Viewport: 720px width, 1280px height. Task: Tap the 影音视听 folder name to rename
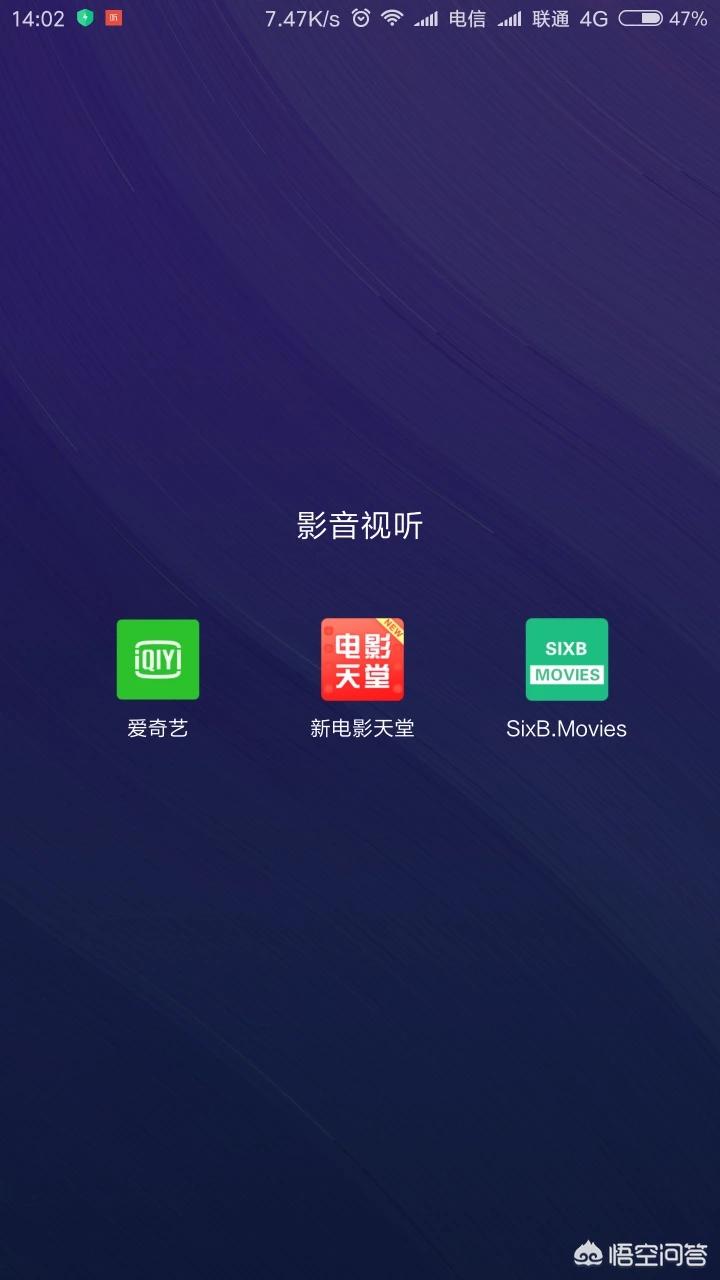[x=360, y=526]
